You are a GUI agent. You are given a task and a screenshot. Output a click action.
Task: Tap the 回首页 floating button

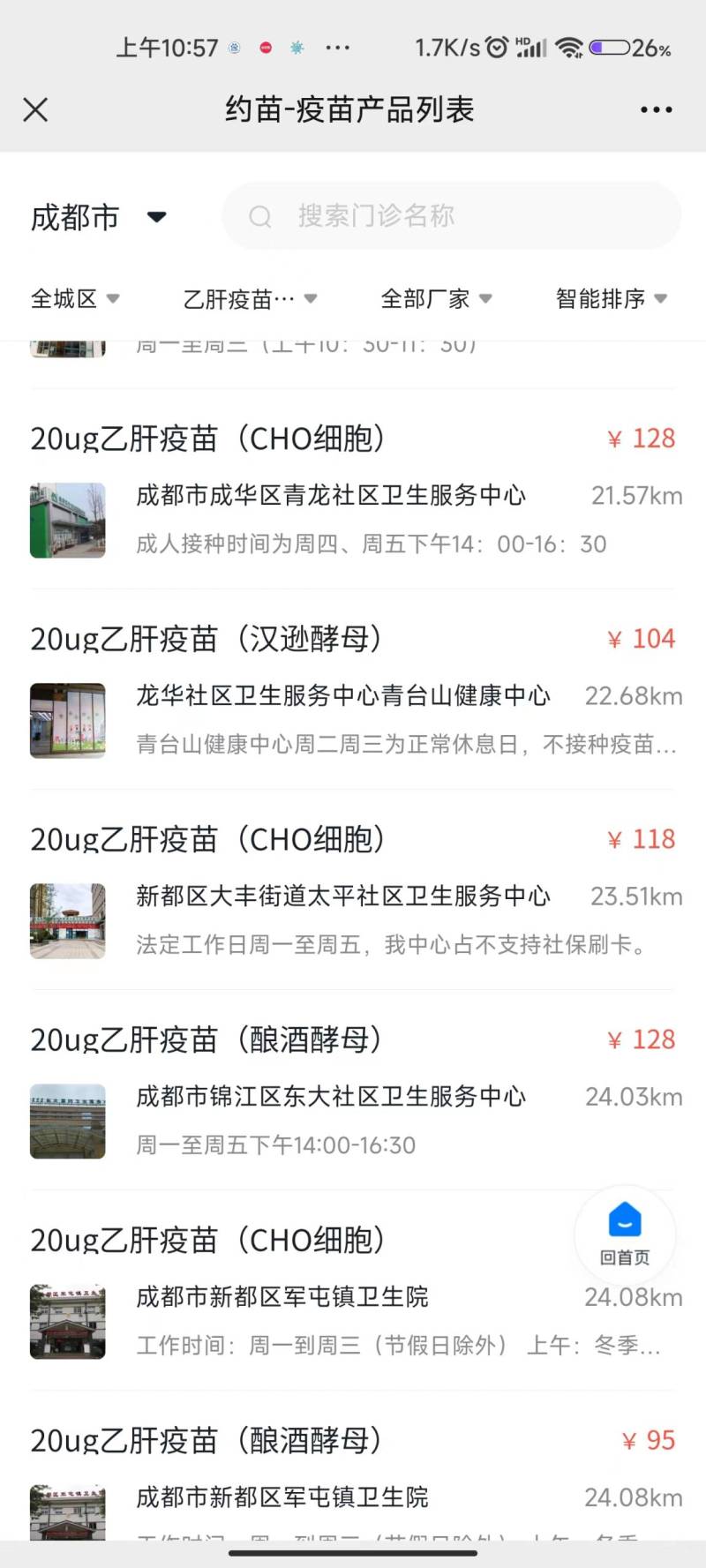624,1235
